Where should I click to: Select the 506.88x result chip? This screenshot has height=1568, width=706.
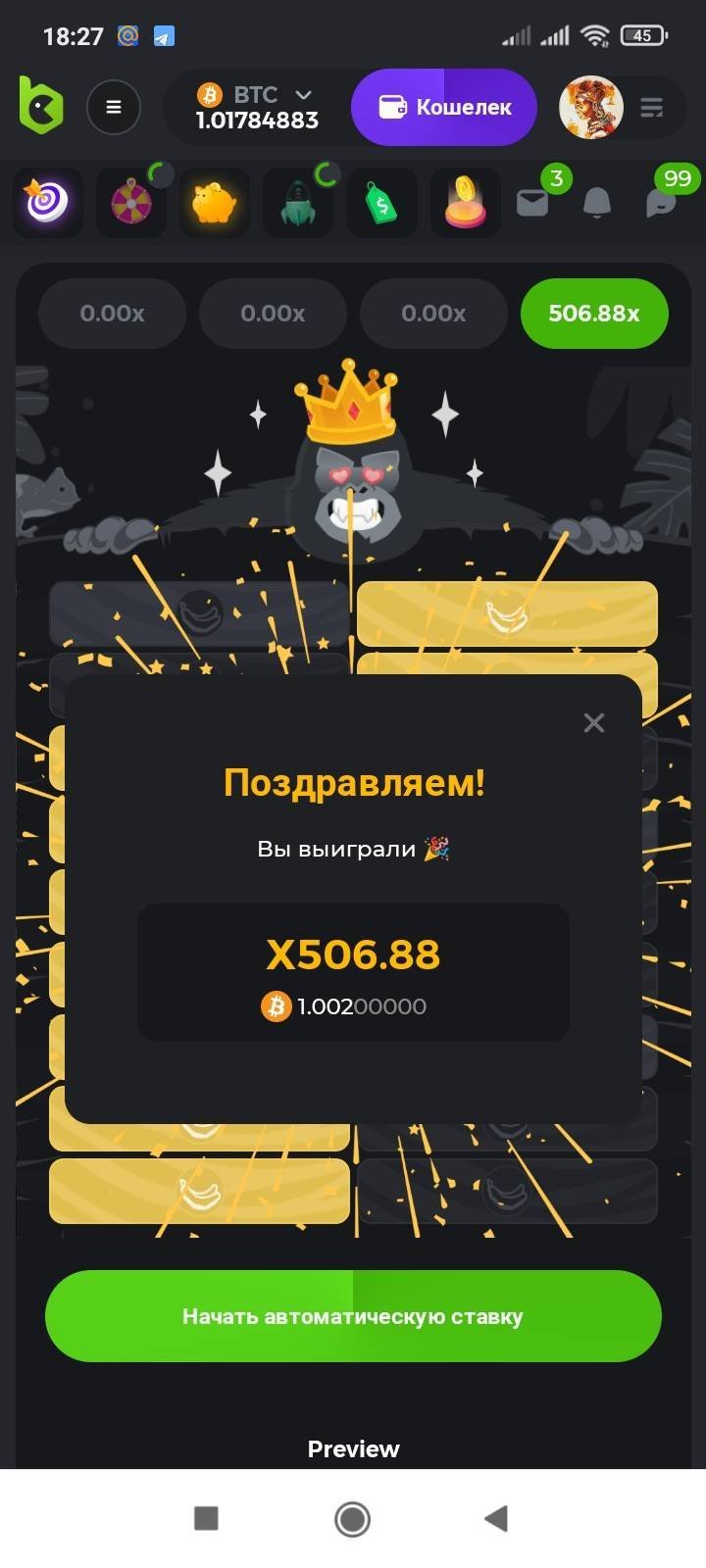tap(594, 314)
